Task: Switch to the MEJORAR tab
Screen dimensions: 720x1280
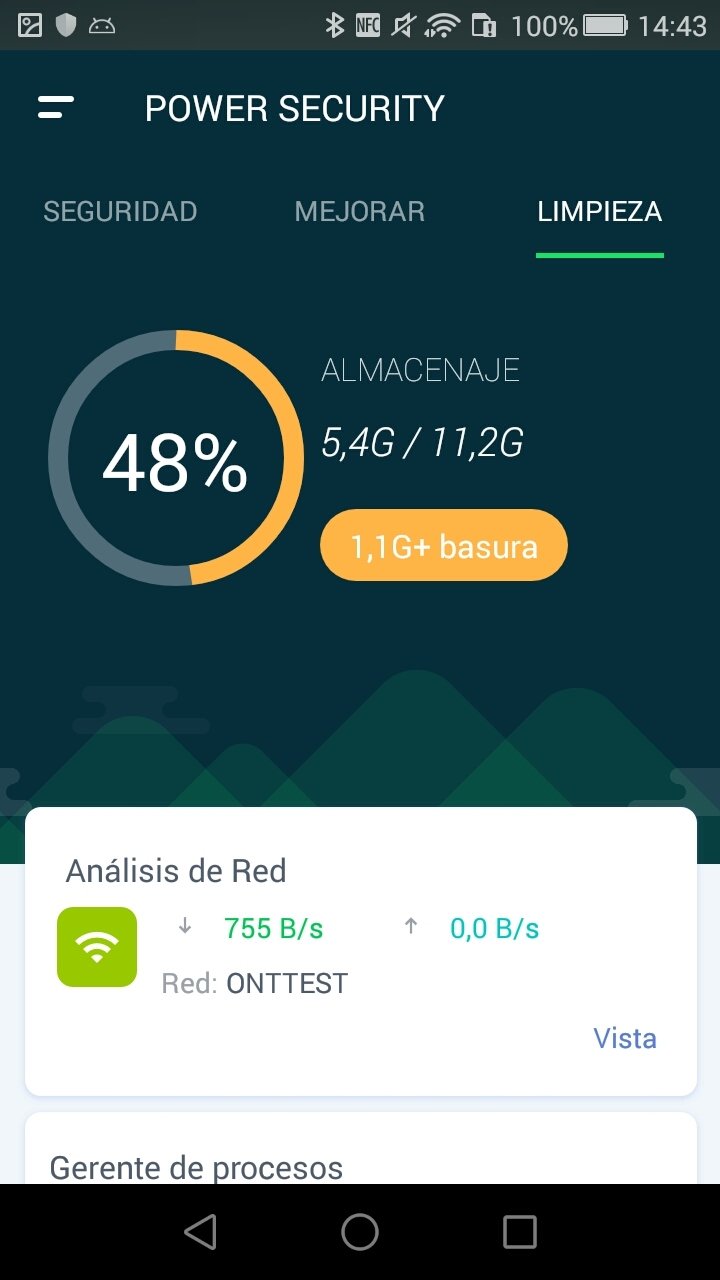Action: coord(360,212)
